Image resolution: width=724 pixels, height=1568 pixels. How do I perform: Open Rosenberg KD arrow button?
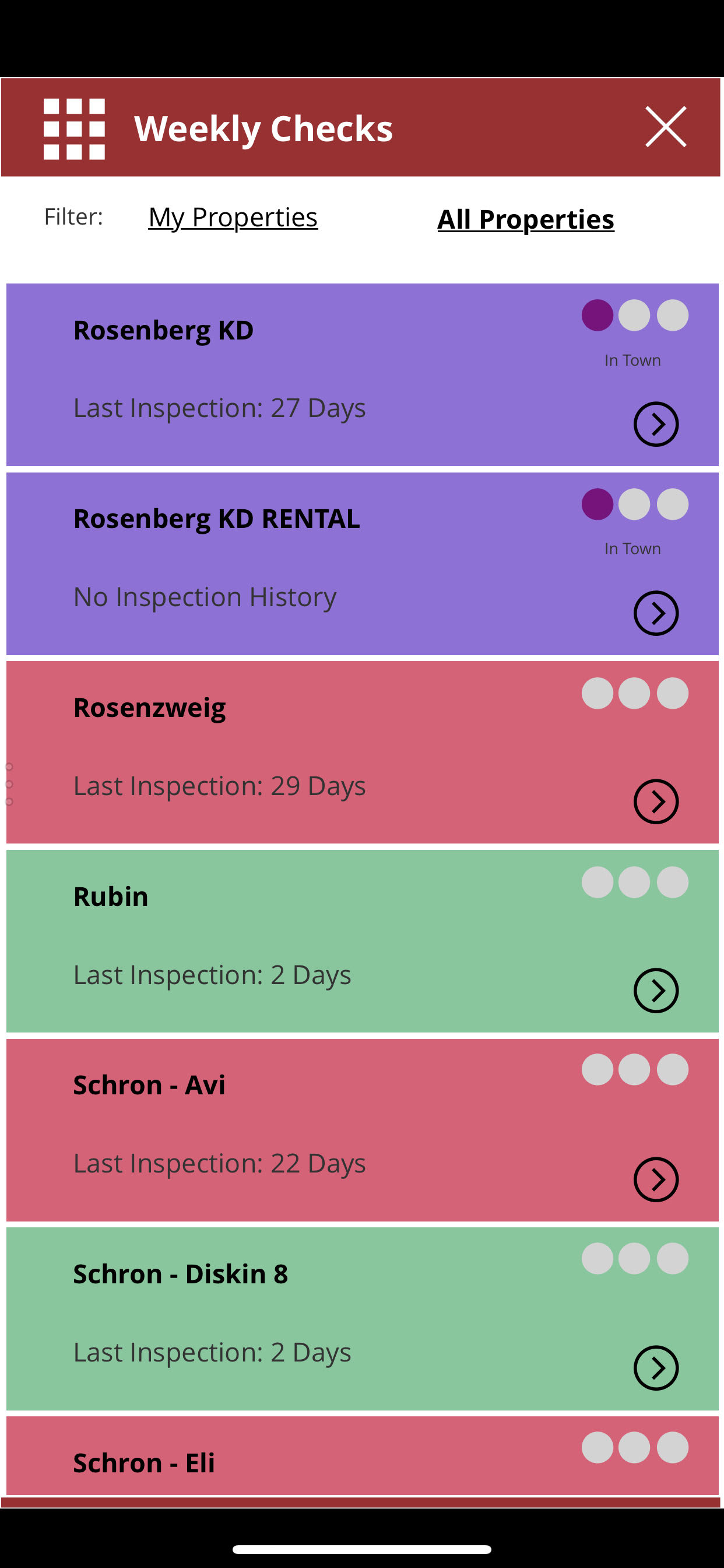(x=656, y=424)
